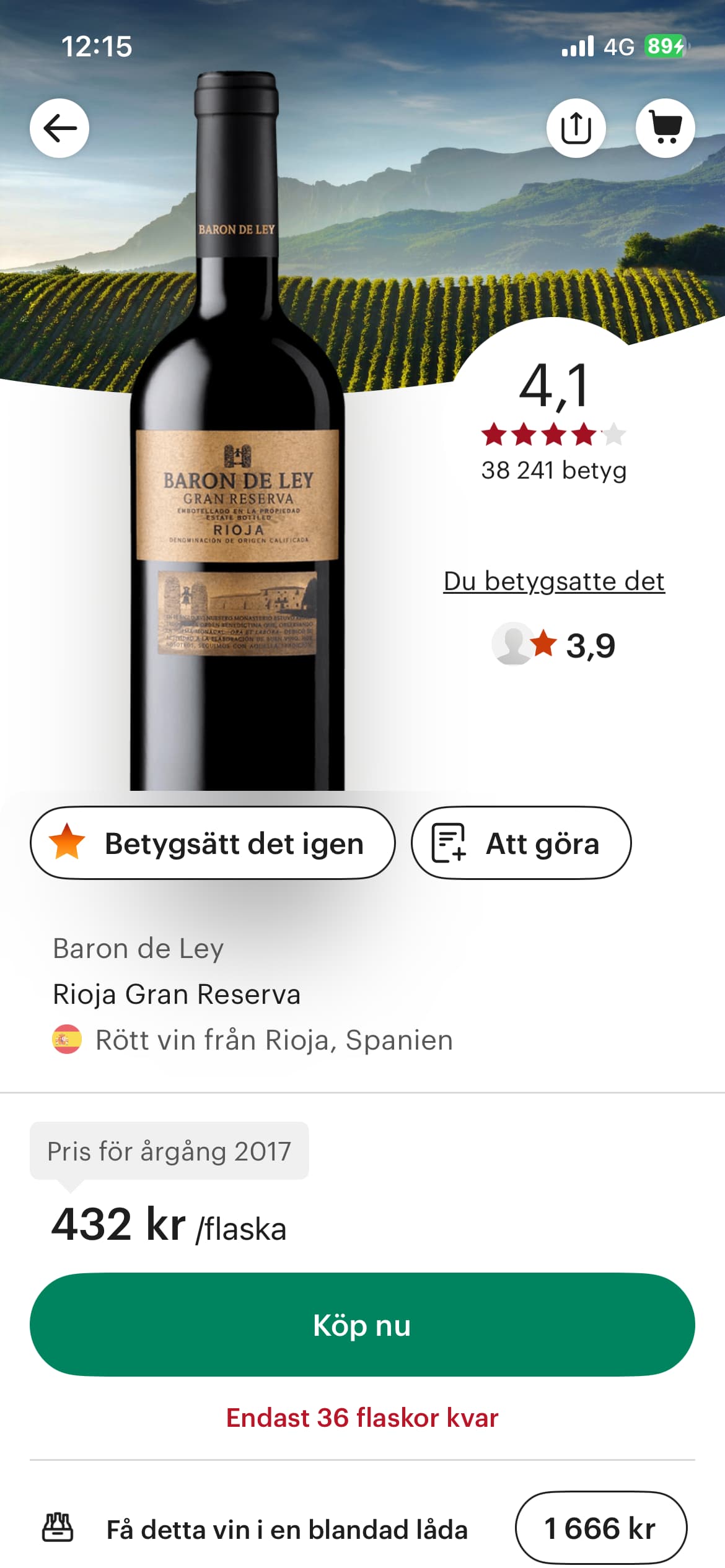
Task: Open the Baron de Ley winery name
Action: coord(138,948)
